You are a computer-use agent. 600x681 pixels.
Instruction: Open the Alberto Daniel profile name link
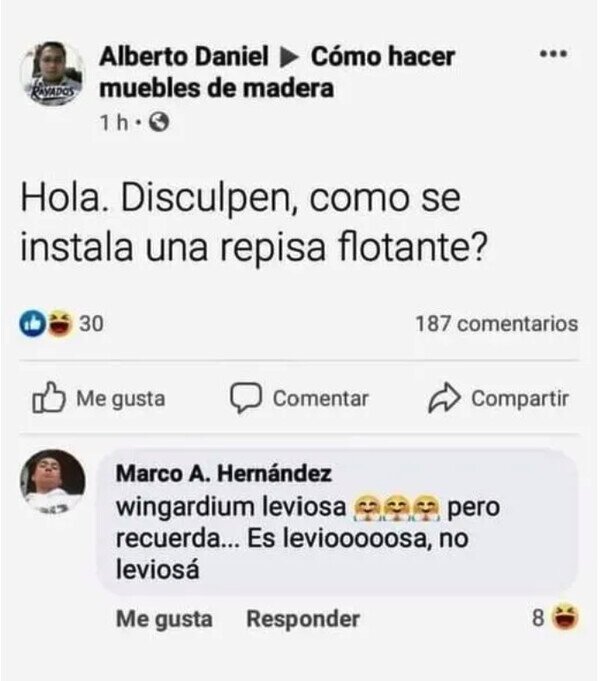[184, 56]
